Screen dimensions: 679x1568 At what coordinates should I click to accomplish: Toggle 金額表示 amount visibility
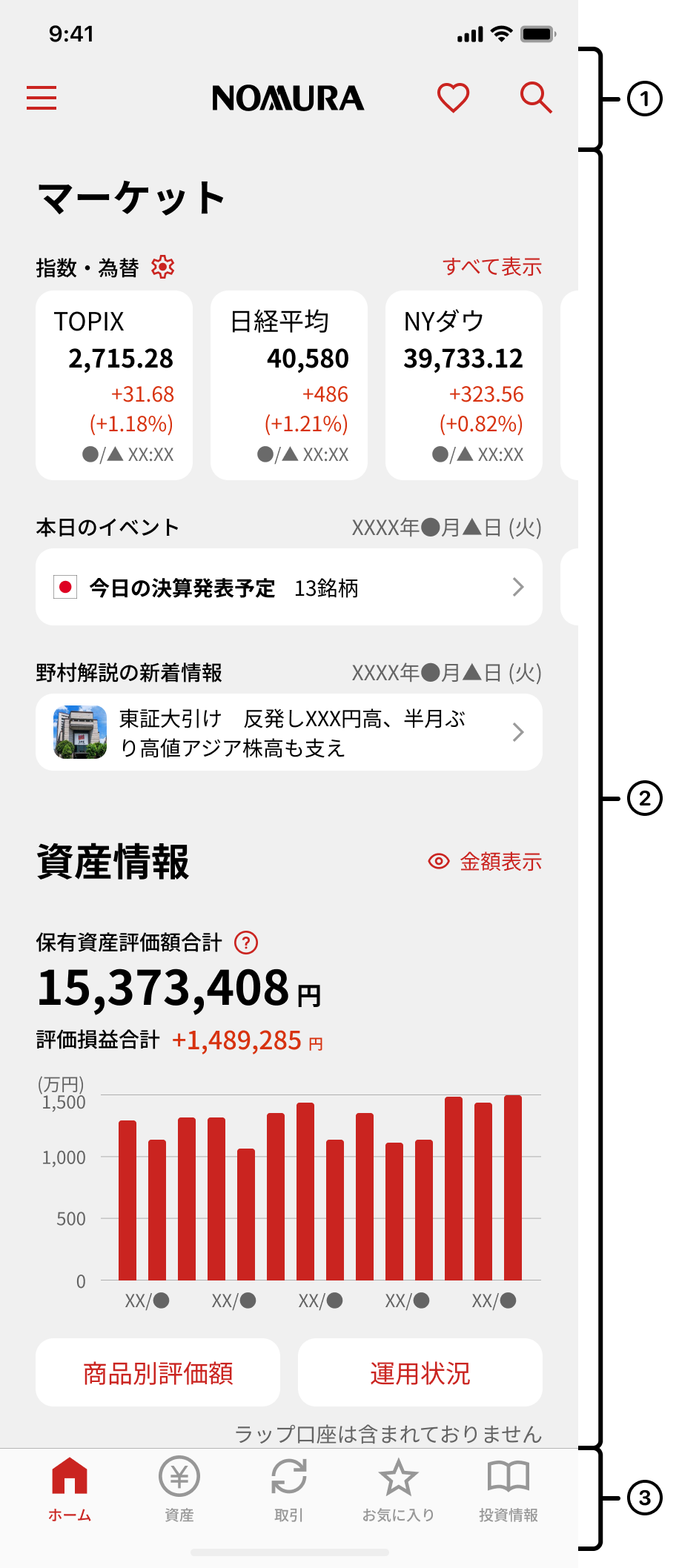tap(486, 861)
